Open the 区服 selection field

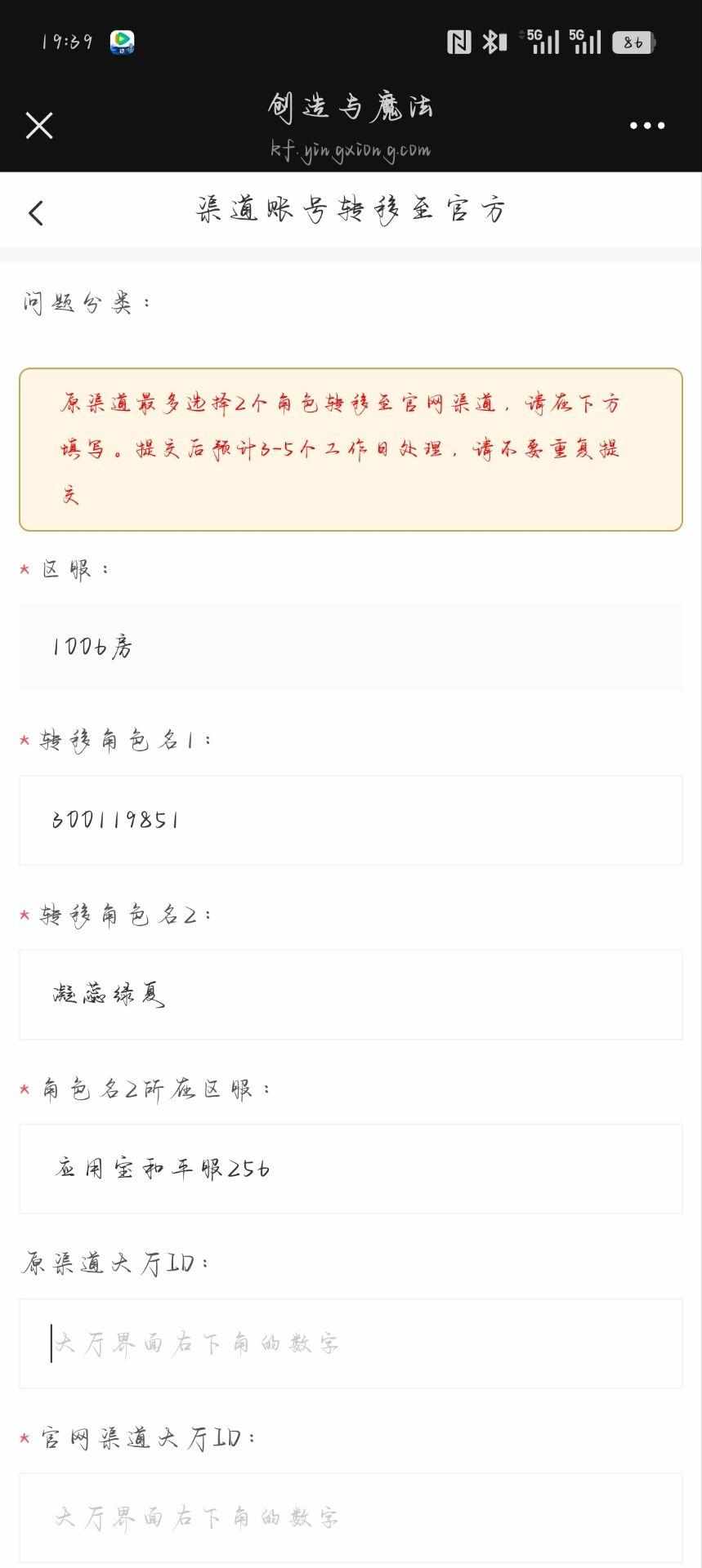(351, 647)
